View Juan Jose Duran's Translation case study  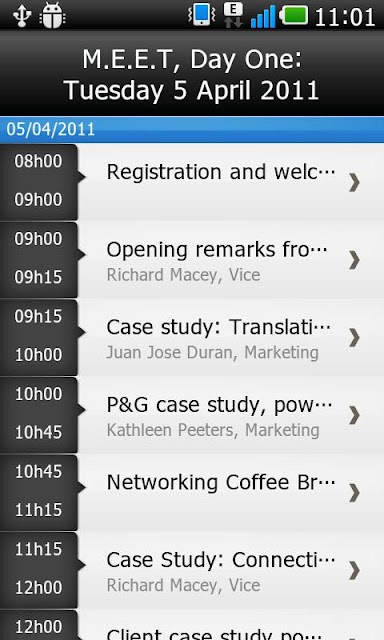(x=192, y=338)
